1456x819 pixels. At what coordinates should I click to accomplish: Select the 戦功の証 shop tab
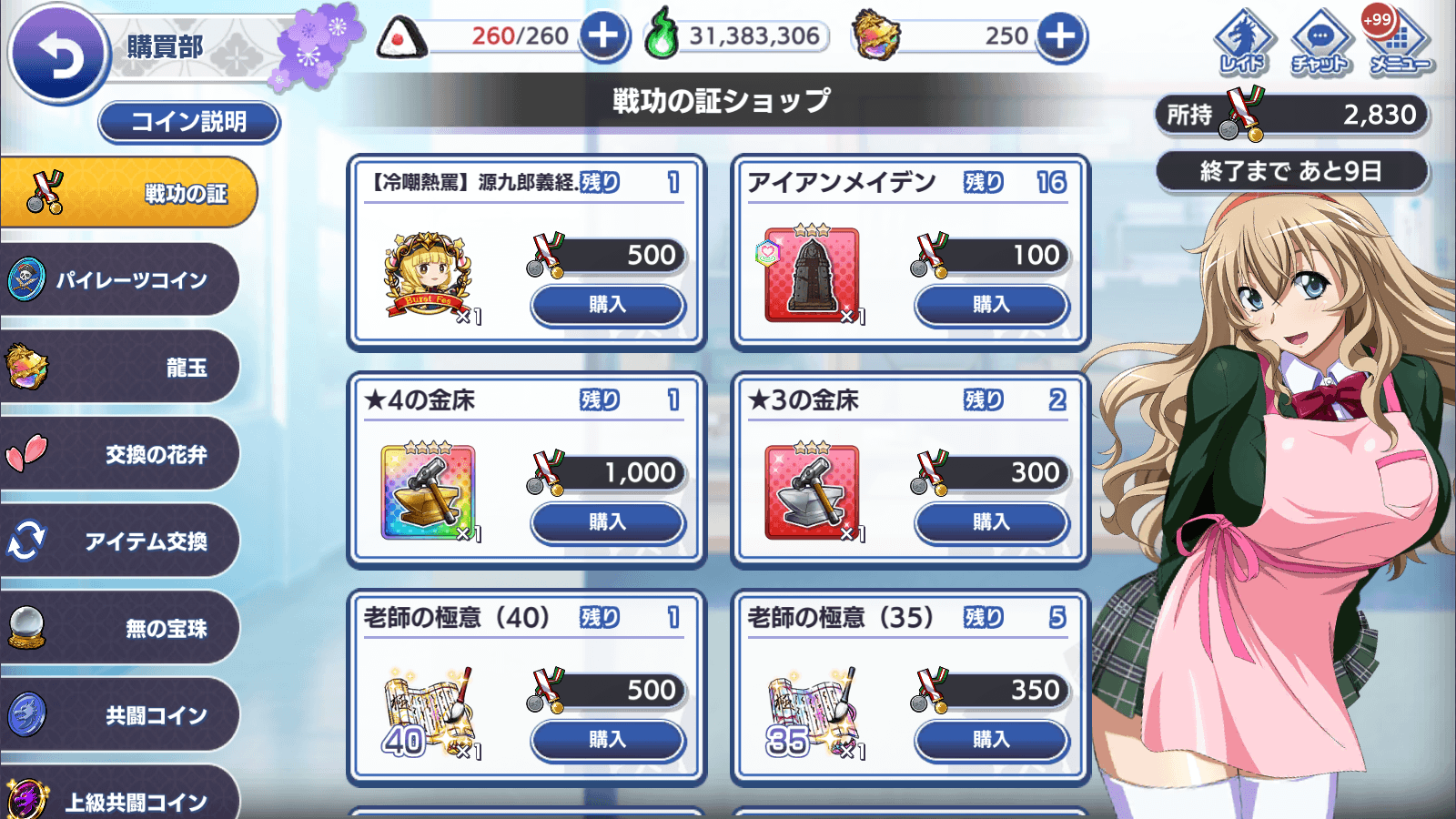click(127, 193)
